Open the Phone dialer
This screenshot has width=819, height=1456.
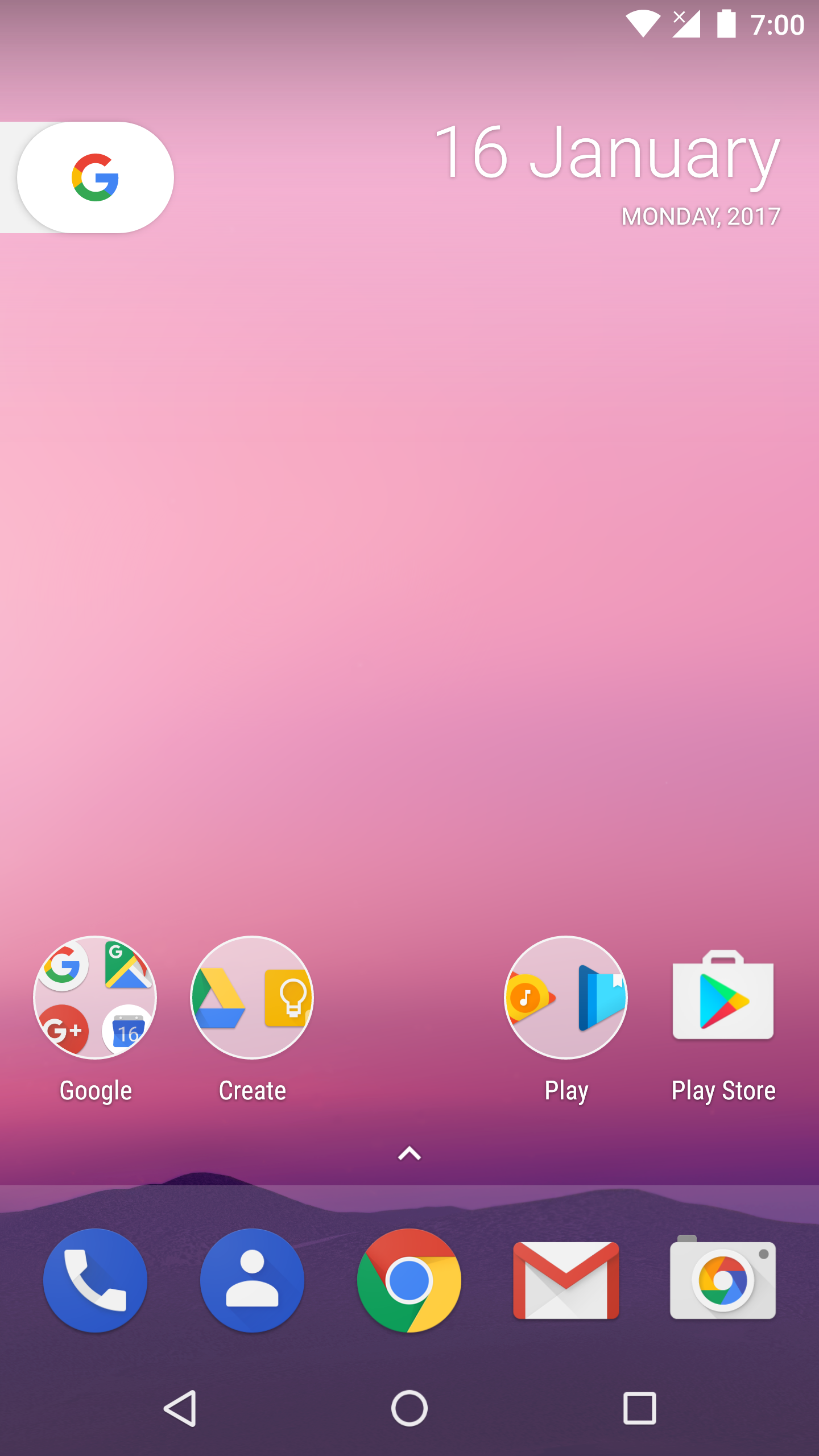tap(95, 1280)
